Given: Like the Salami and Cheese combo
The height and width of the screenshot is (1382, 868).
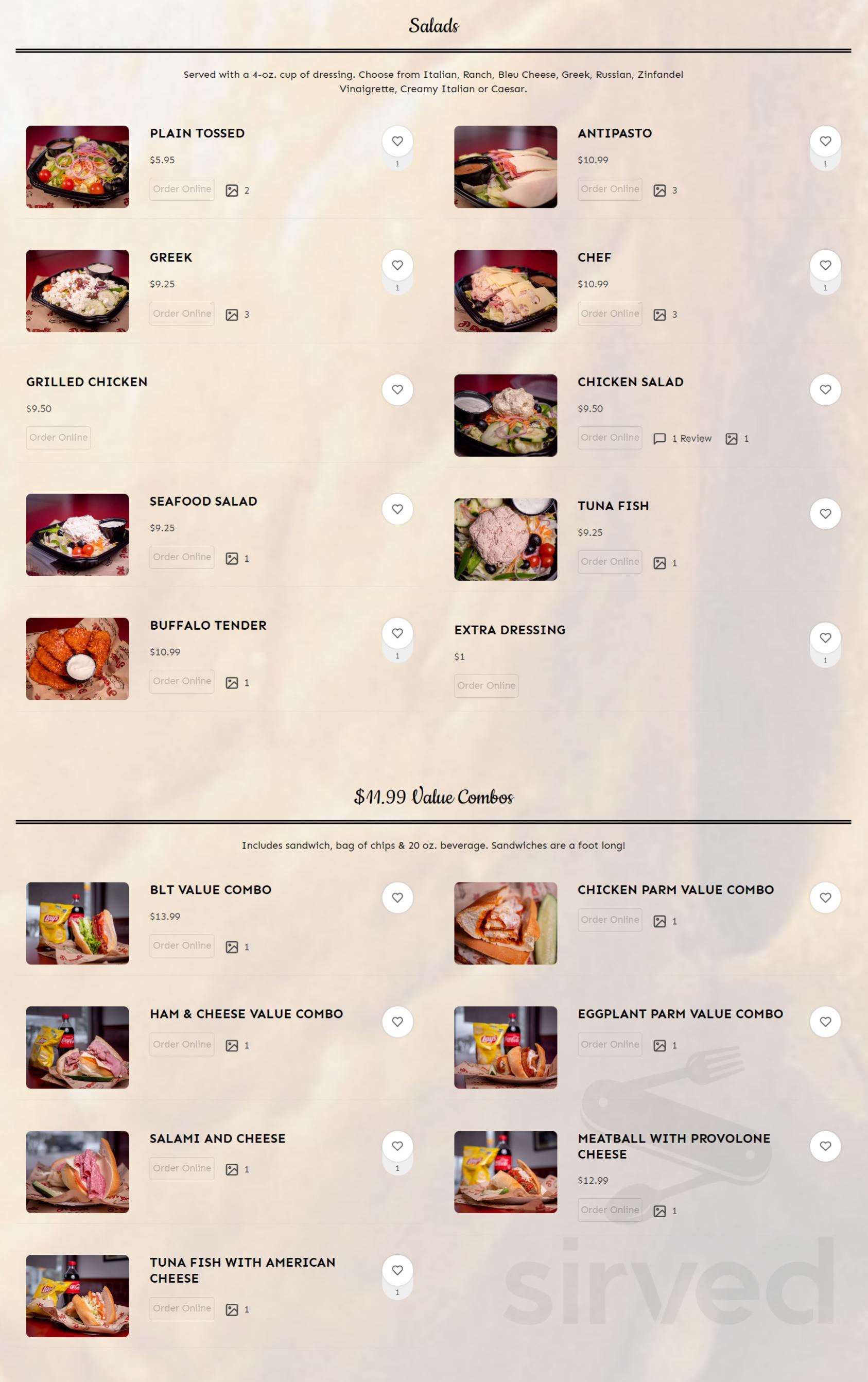Looking at the screenshot, I should (397, 1146).
